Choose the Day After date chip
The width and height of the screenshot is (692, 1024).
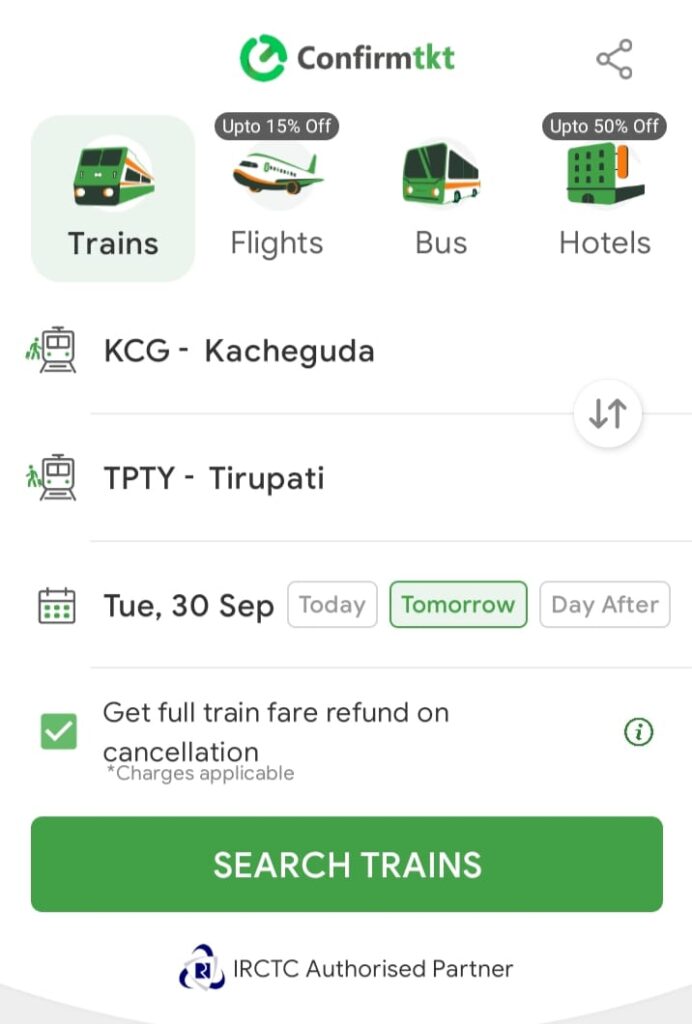tap(604, 605)
